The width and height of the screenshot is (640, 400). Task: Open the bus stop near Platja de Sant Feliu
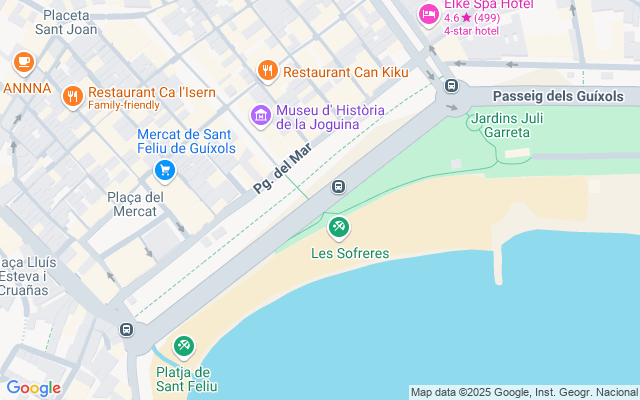tap(126, 329)
